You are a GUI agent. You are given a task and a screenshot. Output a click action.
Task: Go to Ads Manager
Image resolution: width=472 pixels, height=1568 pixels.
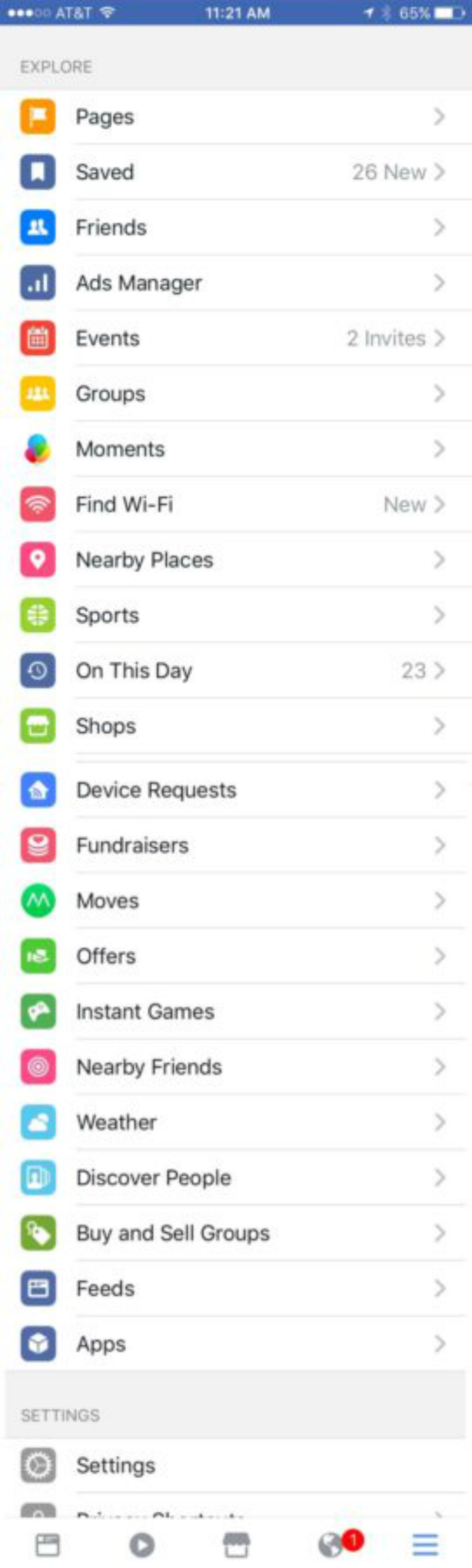(x=236, y=282)
